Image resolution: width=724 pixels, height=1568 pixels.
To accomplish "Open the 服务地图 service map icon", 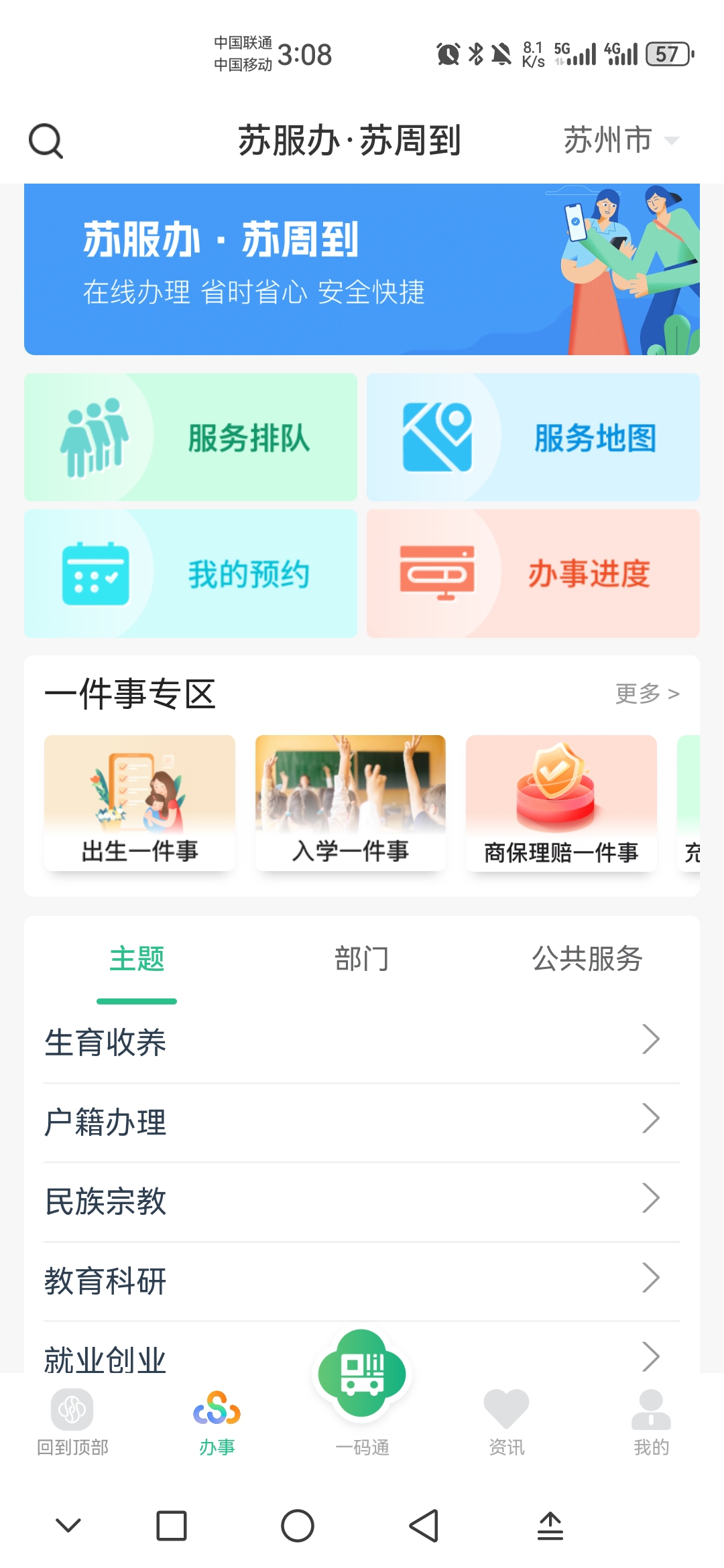I will pyautogui.click(x=532, y=437).
